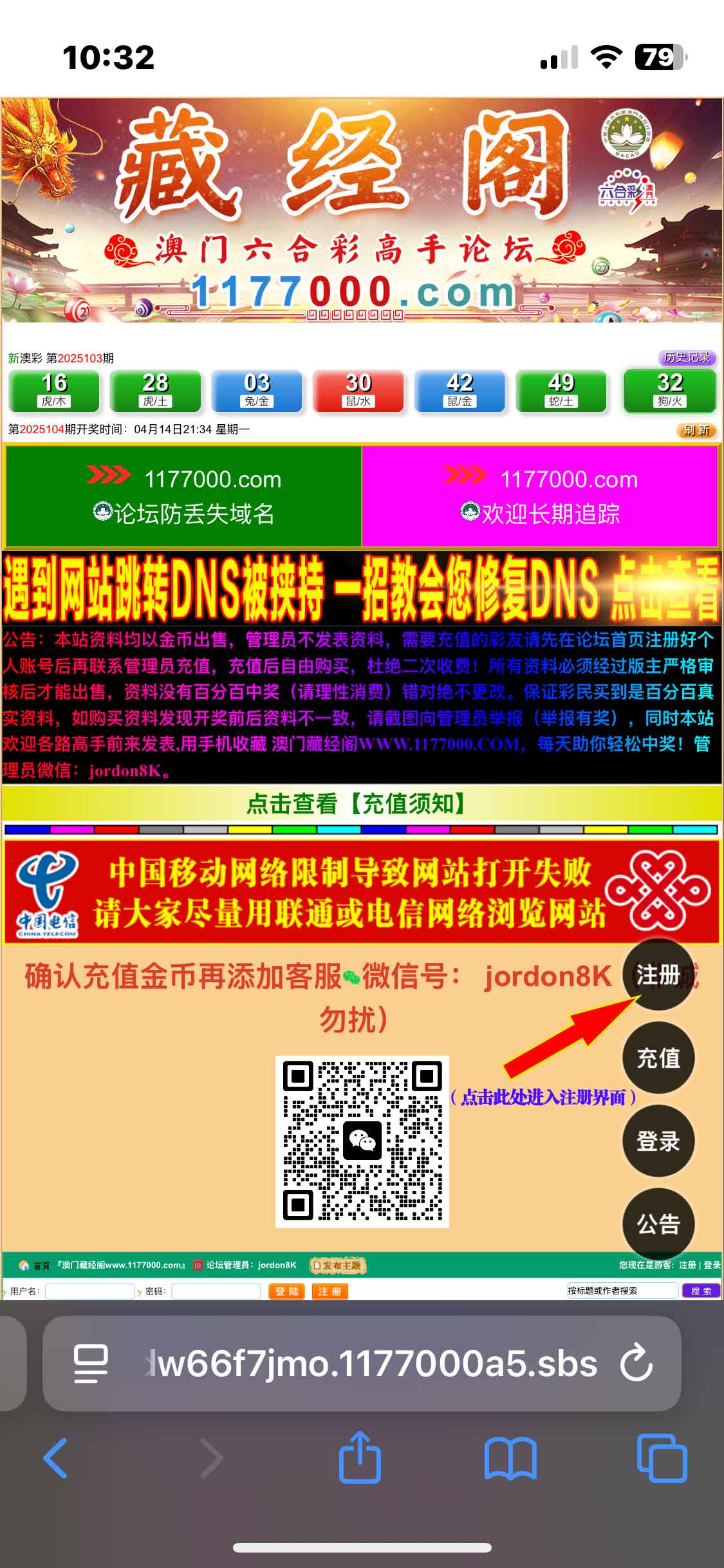The width and height of the screenshot is (724, 1568).
Task: Tap the floating 登录 round button
Action: [658, 1141]
